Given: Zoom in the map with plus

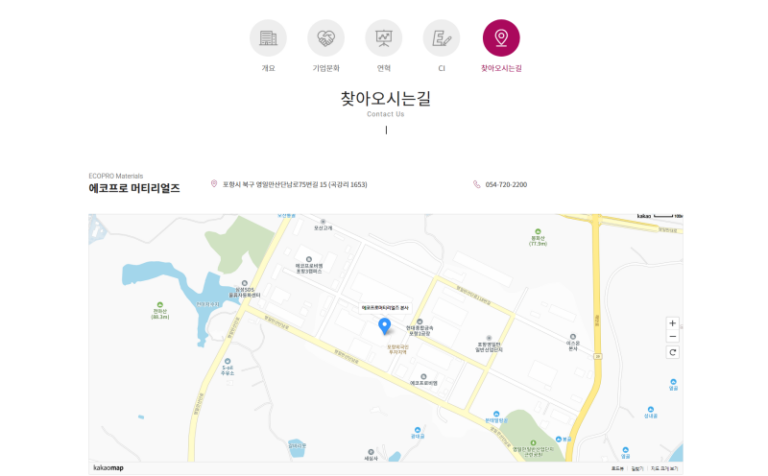Looking at the screenshot, I should click(673, 323).
